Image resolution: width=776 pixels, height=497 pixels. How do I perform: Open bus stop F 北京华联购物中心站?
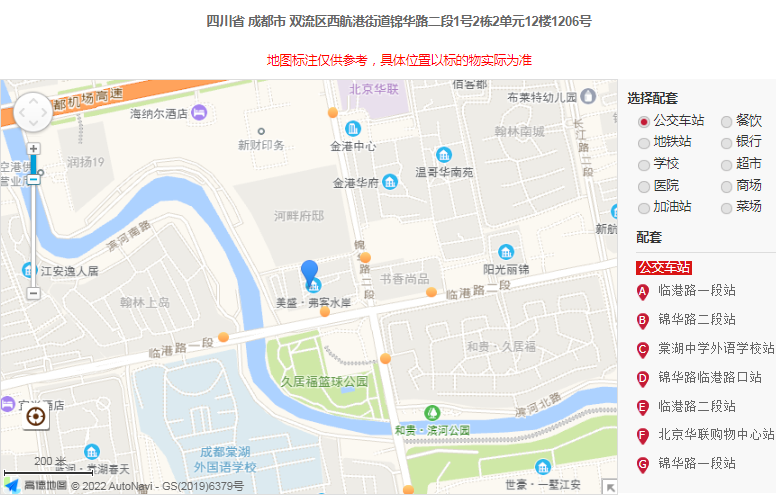tap(715, 435)
